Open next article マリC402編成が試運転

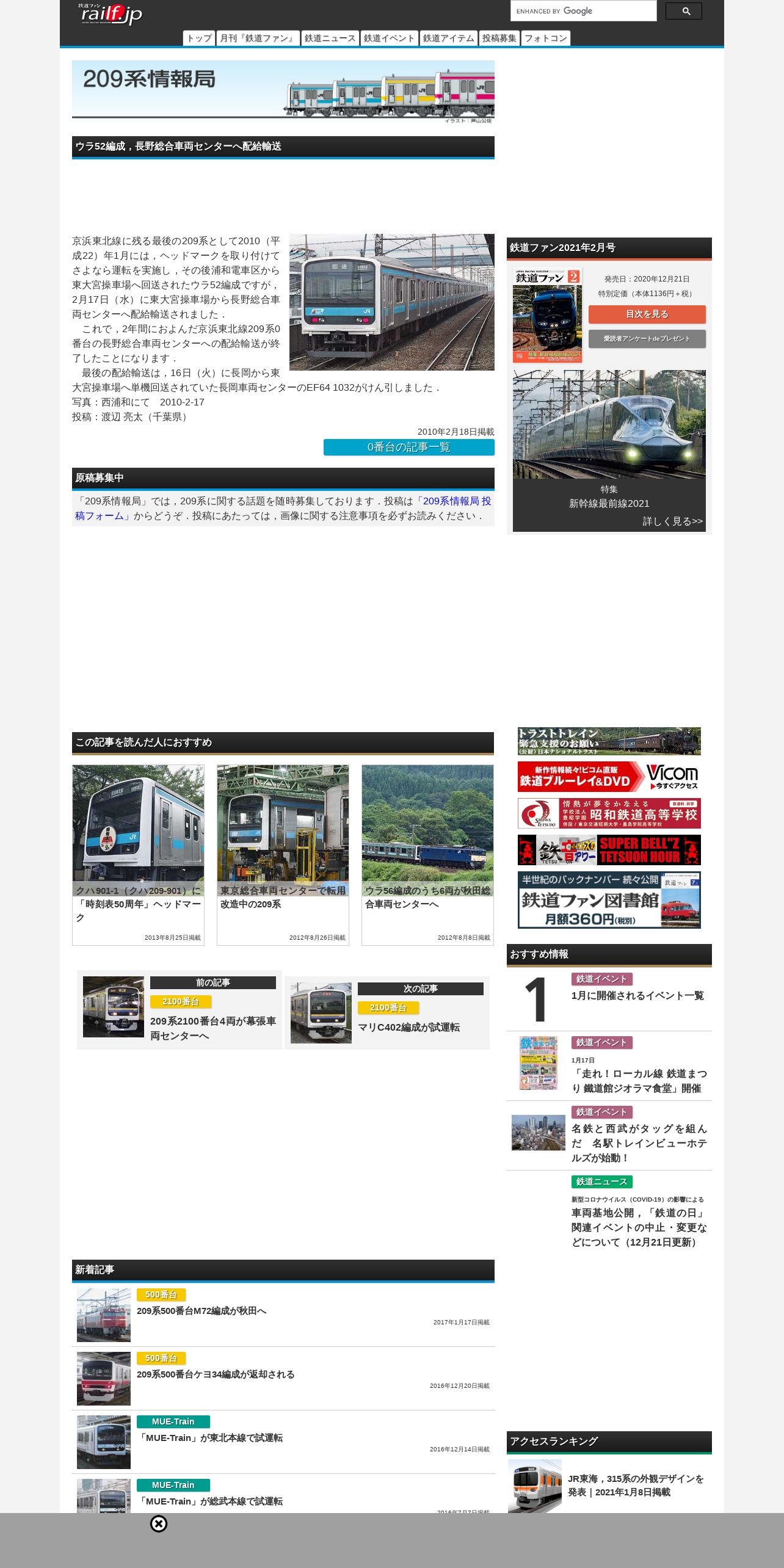tap(387, 1012)
